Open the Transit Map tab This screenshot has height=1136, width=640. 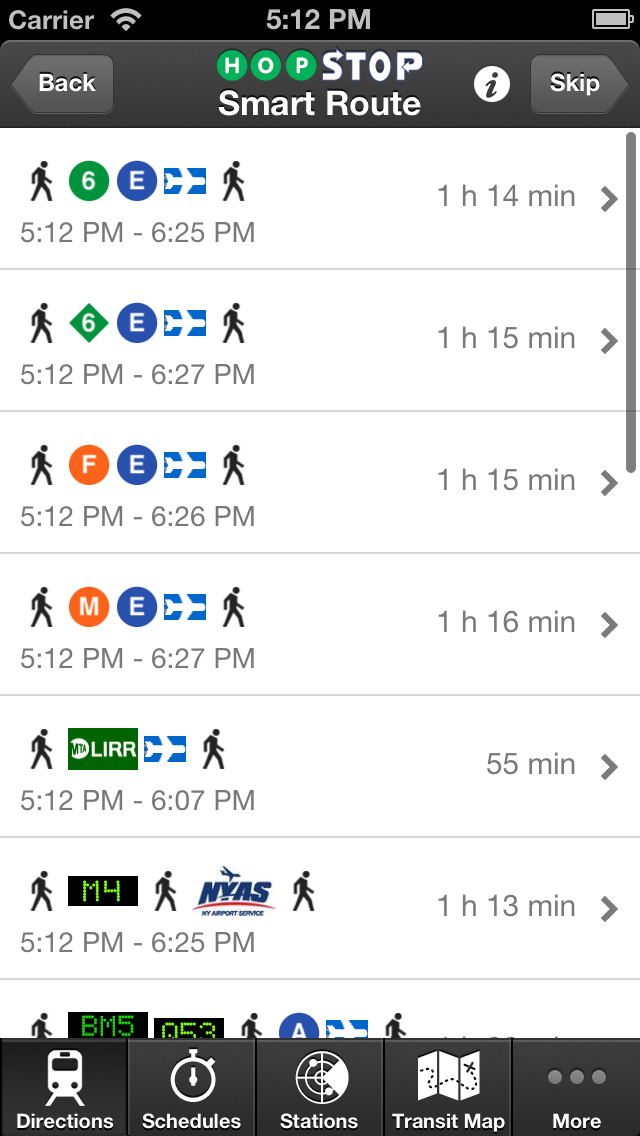point(448,1088)
